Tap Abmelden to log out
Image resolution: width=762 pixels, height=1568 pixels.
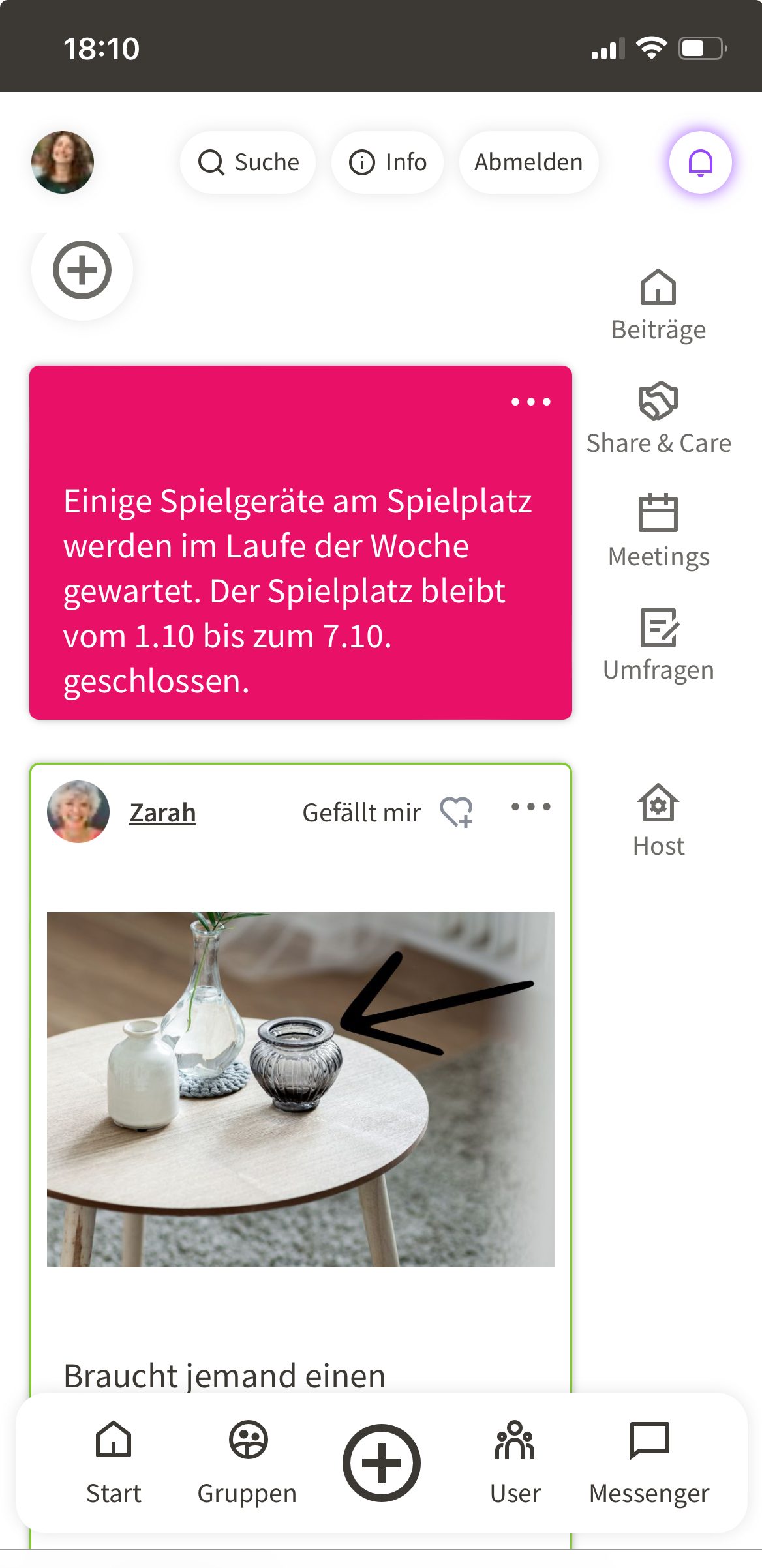[528, 162]
